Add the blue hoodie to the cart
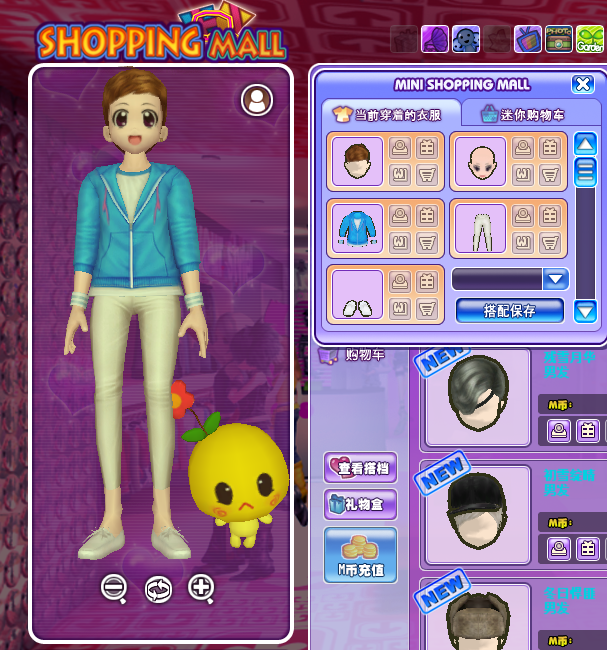The image size is (607, 650). [x=427, y=242]
